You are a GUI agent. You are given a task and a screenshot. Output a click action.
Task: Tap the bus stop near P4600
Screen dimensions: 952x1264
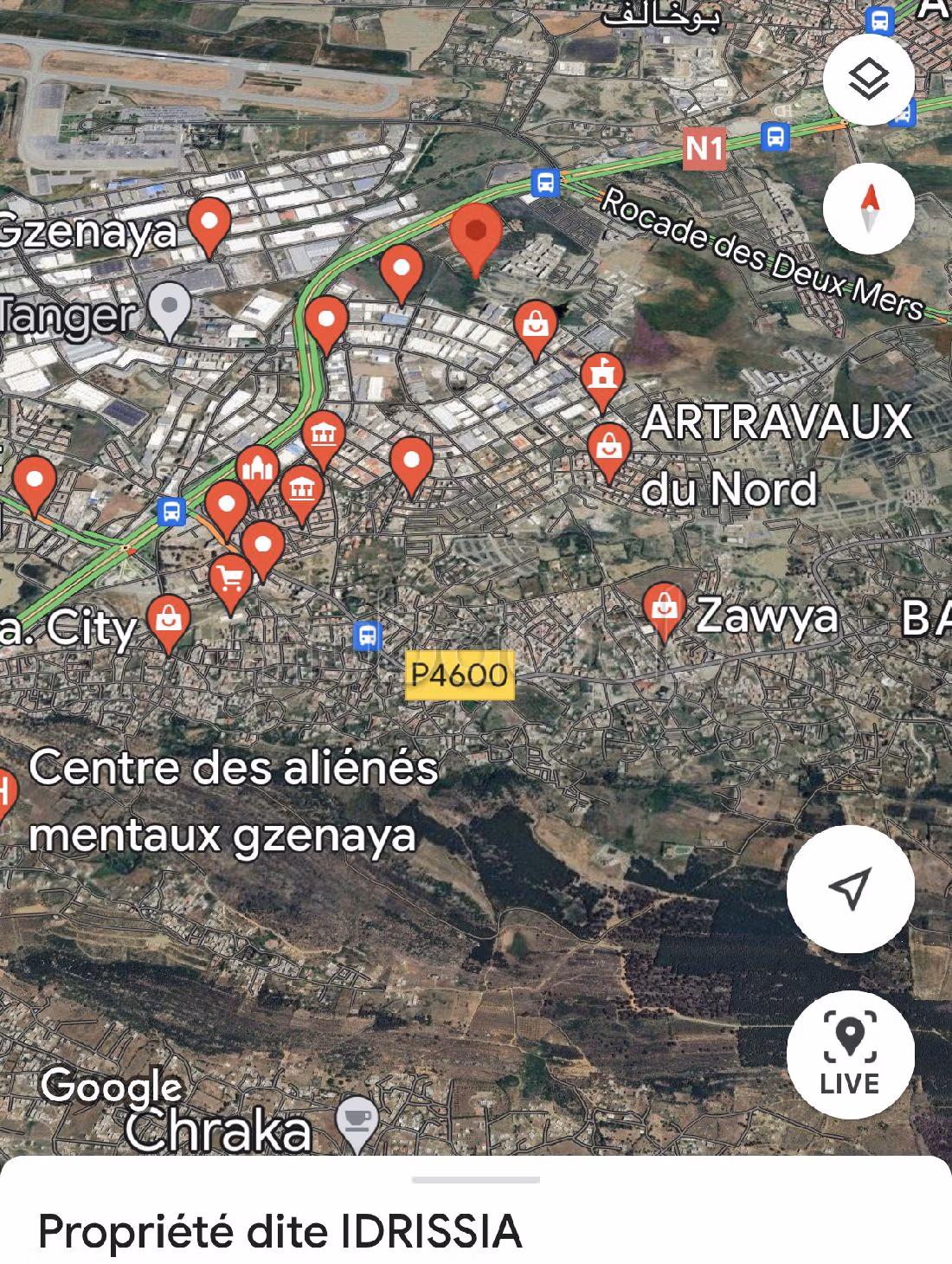(368, 636)
